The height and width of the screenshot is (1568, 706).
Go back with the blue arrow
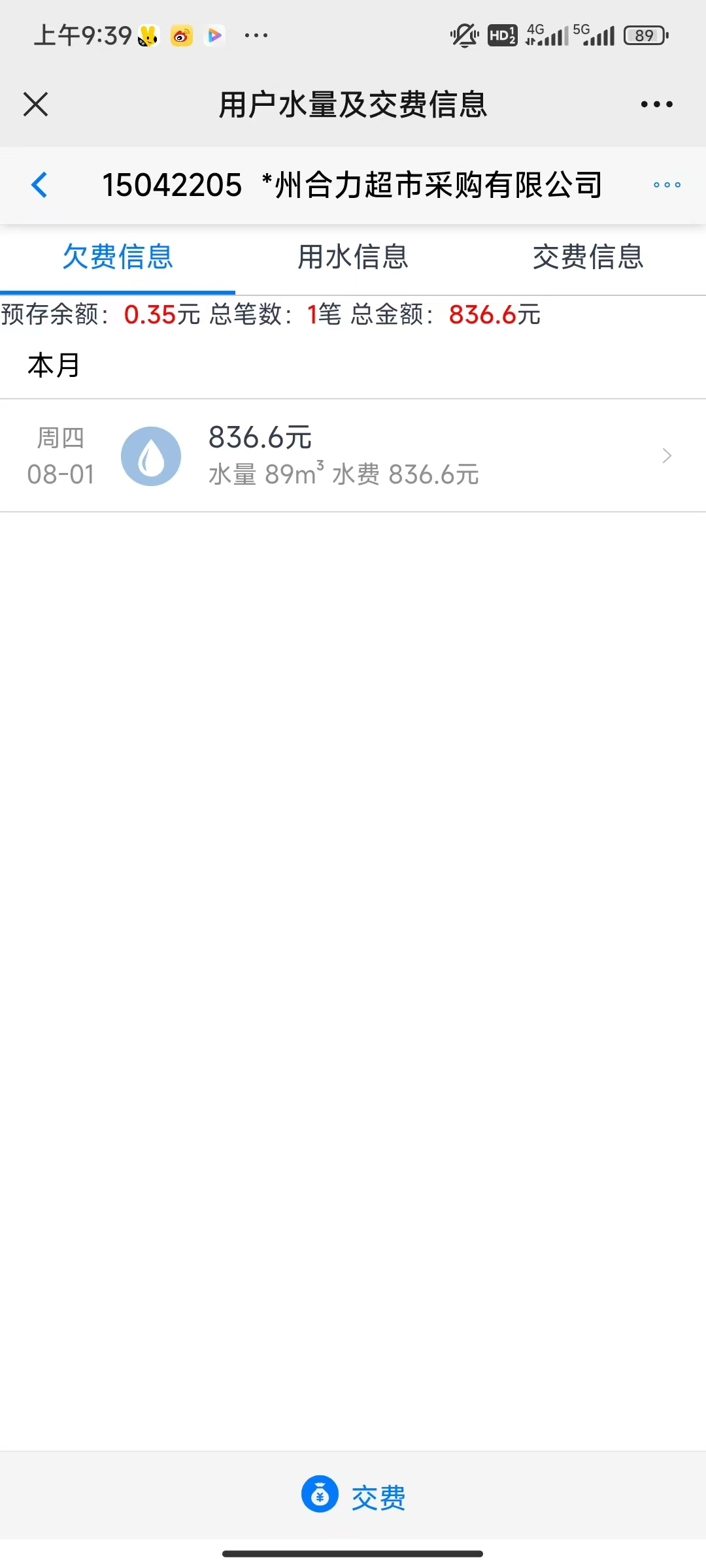[x=40, y=185]
